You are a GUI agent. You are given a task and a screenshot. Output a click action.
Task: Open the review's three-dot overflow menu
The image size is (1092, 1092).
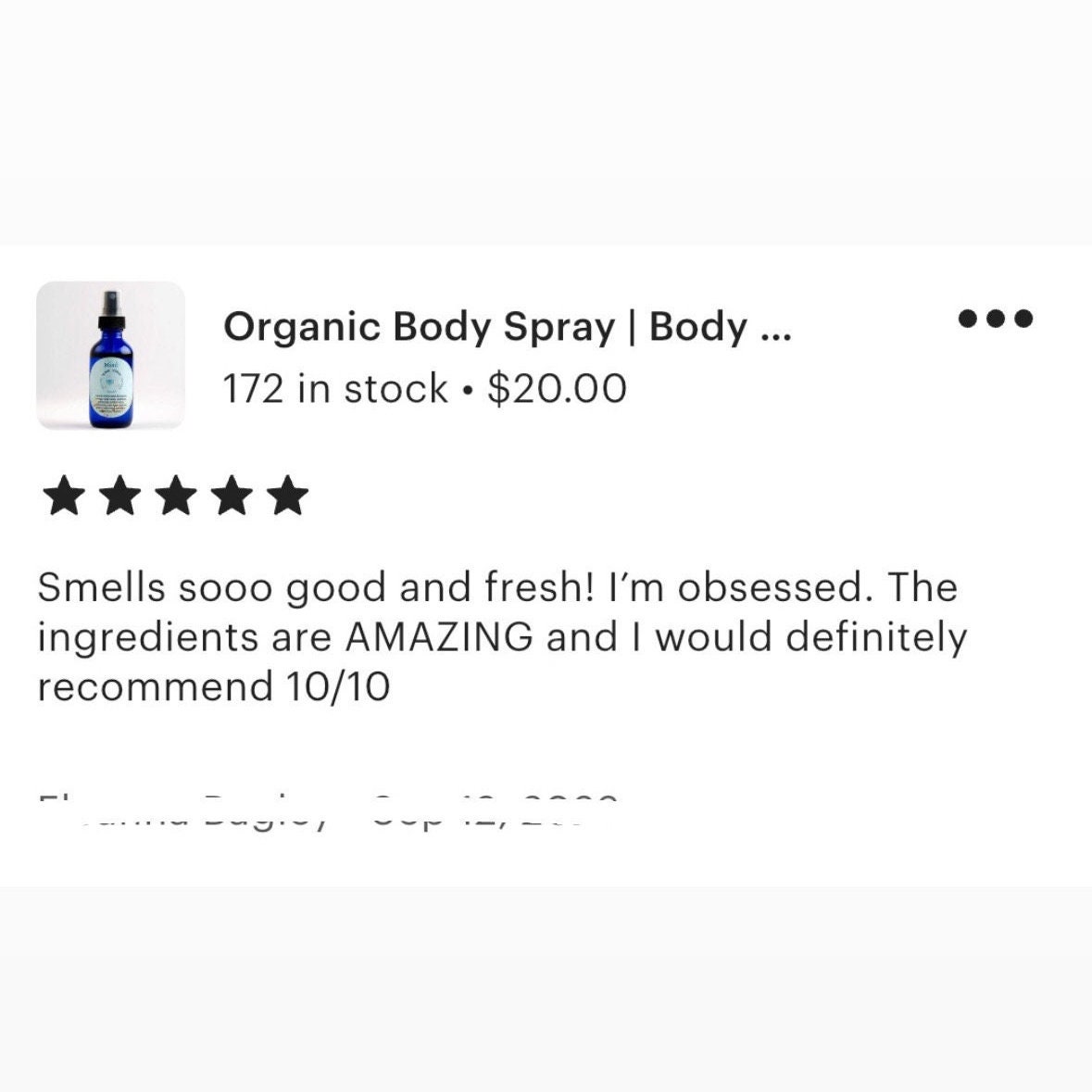coord(996,319)
